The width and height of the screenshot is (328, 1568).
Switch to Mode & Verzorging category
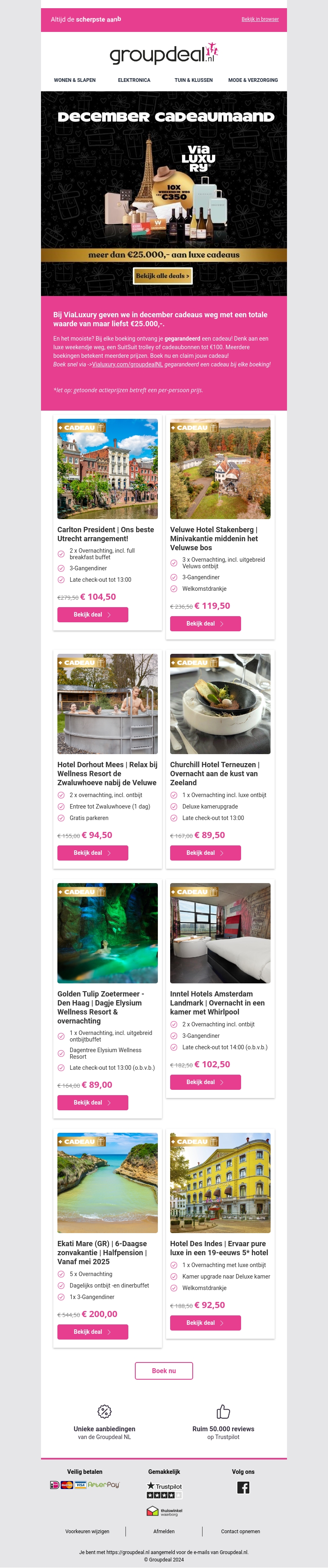coord(253,80)
